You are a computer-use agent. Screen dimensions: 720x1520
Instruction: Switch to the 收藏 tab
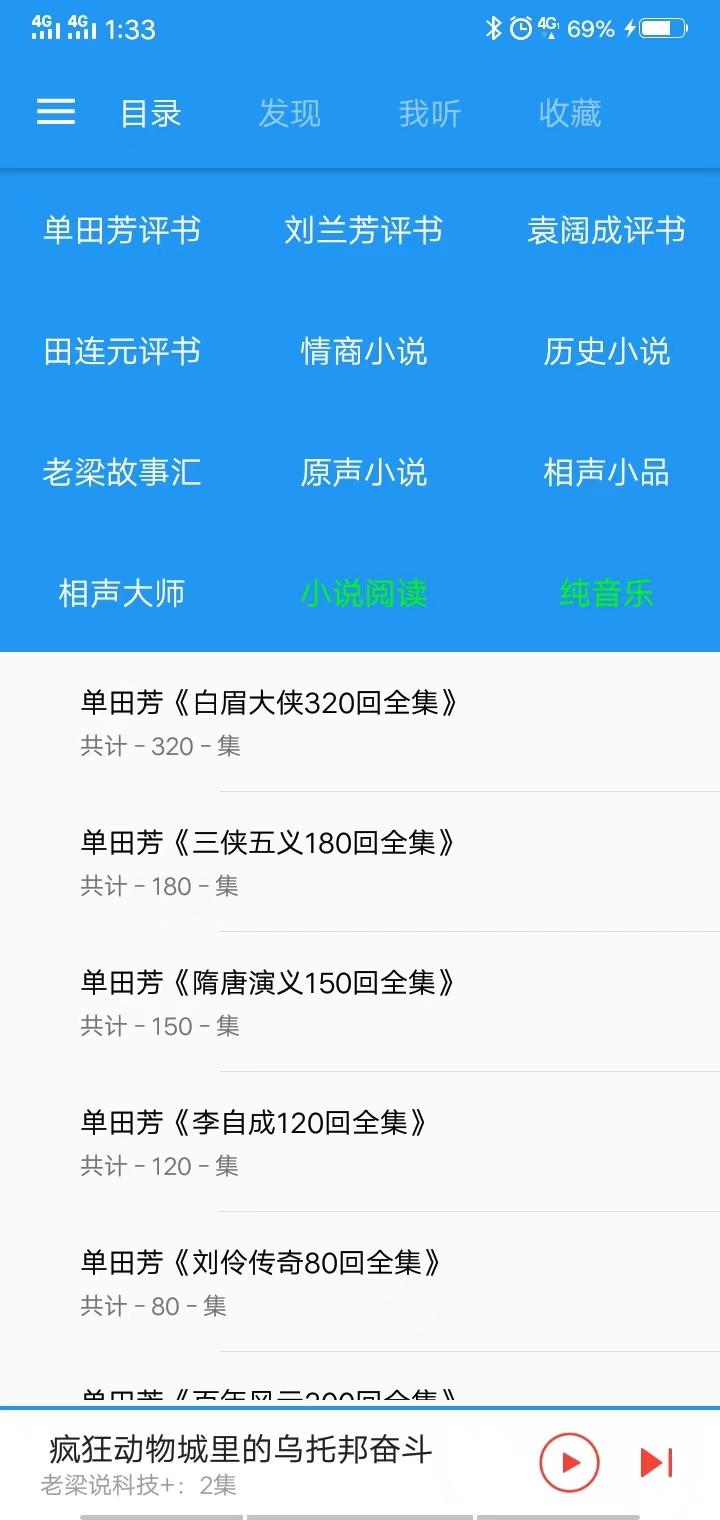569,113
